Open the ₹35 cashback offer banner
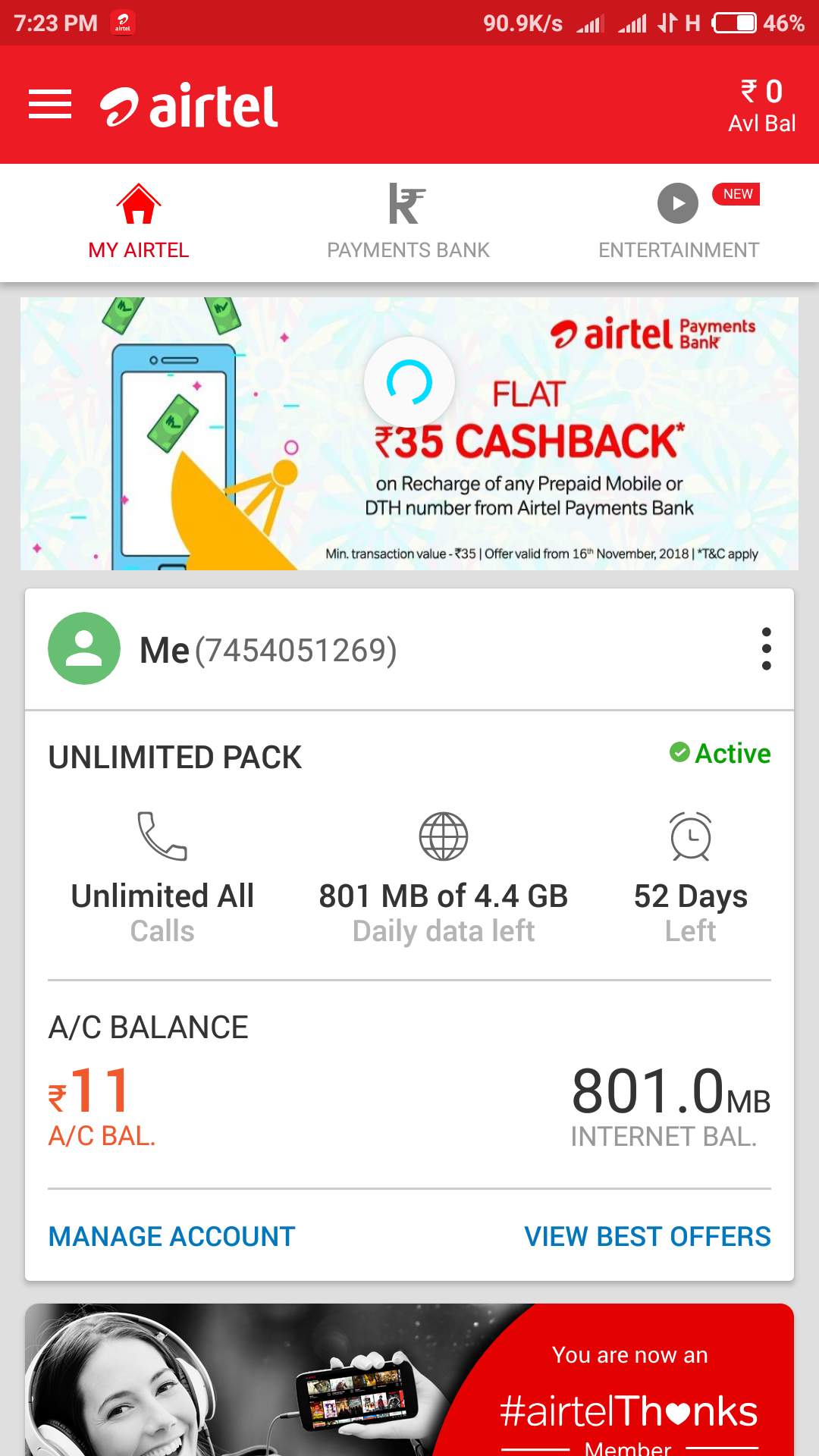The image size is (819, 1456). point(409,434)
